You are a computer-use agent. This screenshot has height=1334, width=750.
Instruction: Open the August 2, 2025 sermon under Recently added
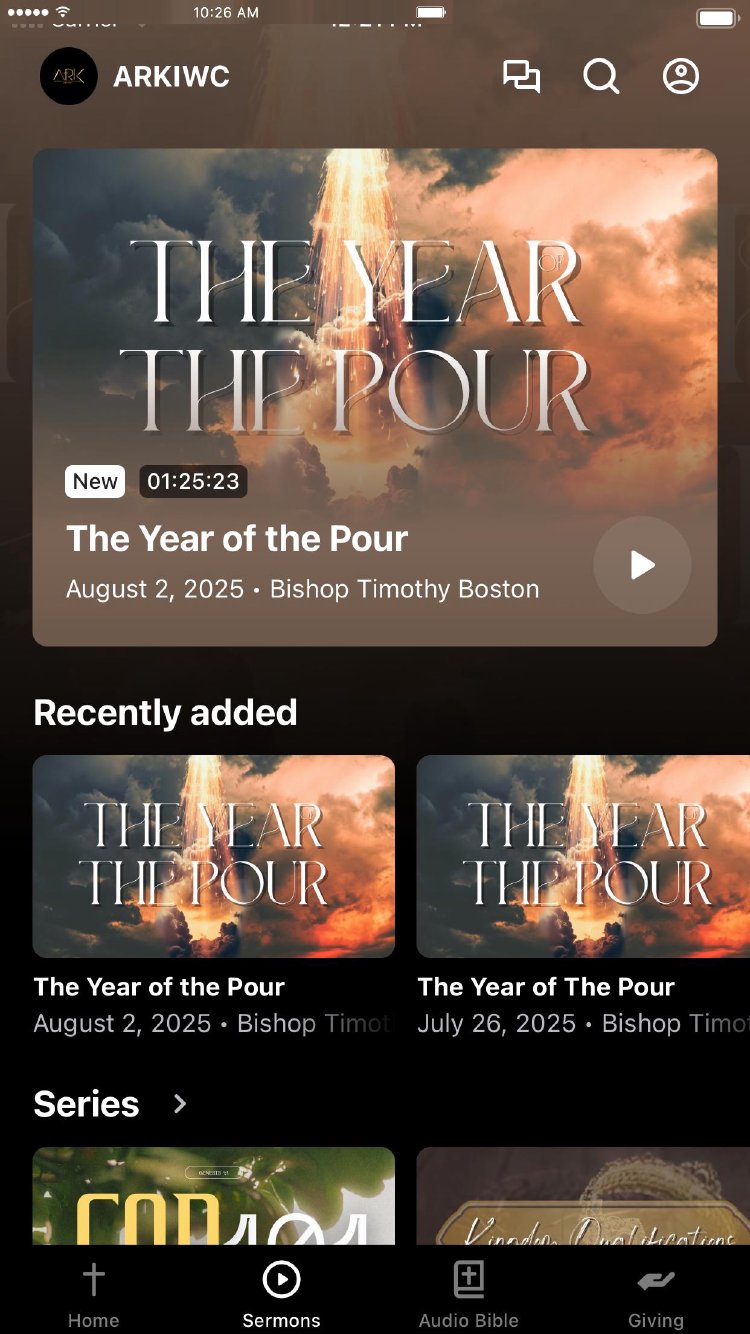[x=214, y=857]
